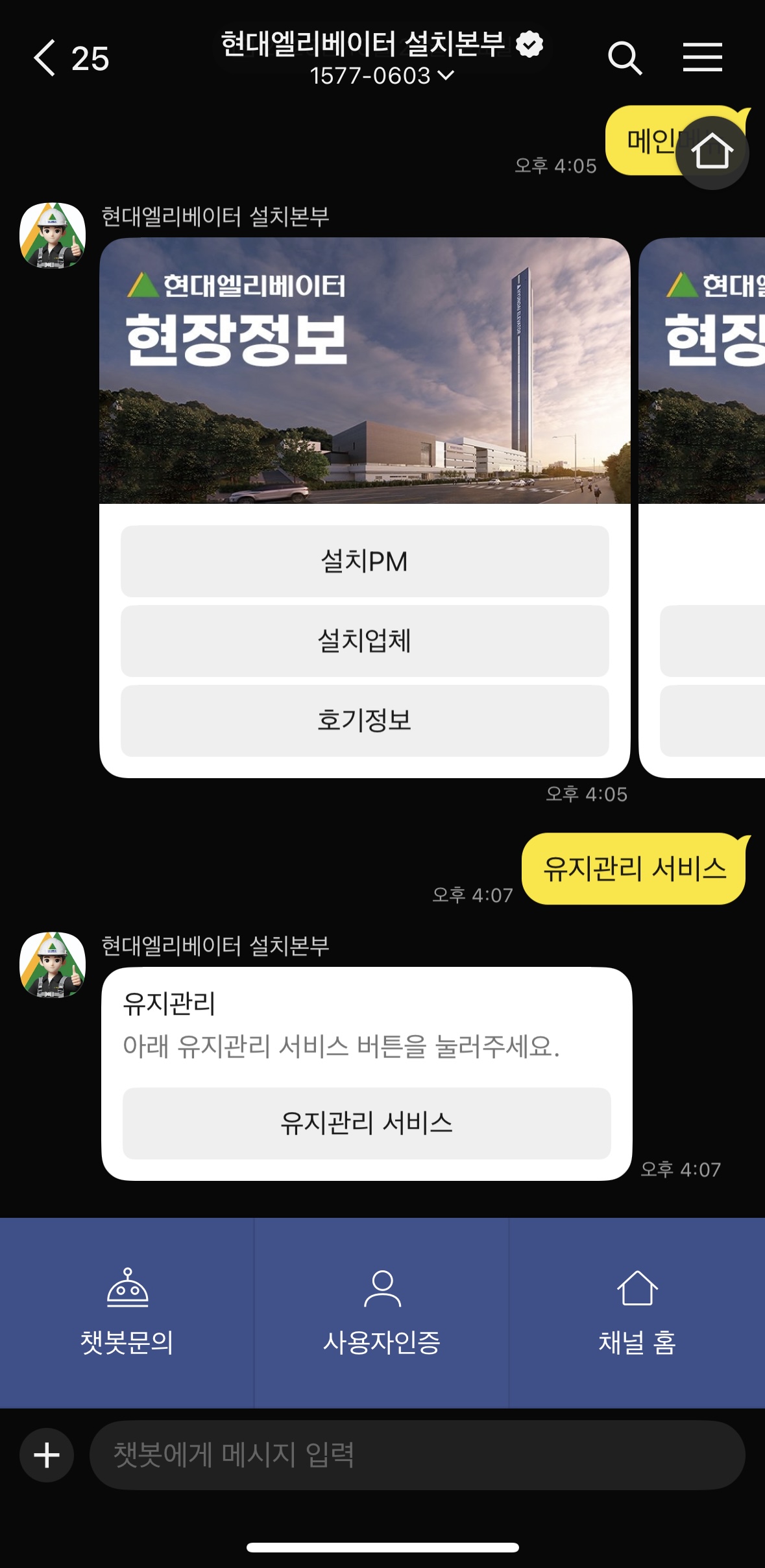Go back to the chat list

coord(45,58)
